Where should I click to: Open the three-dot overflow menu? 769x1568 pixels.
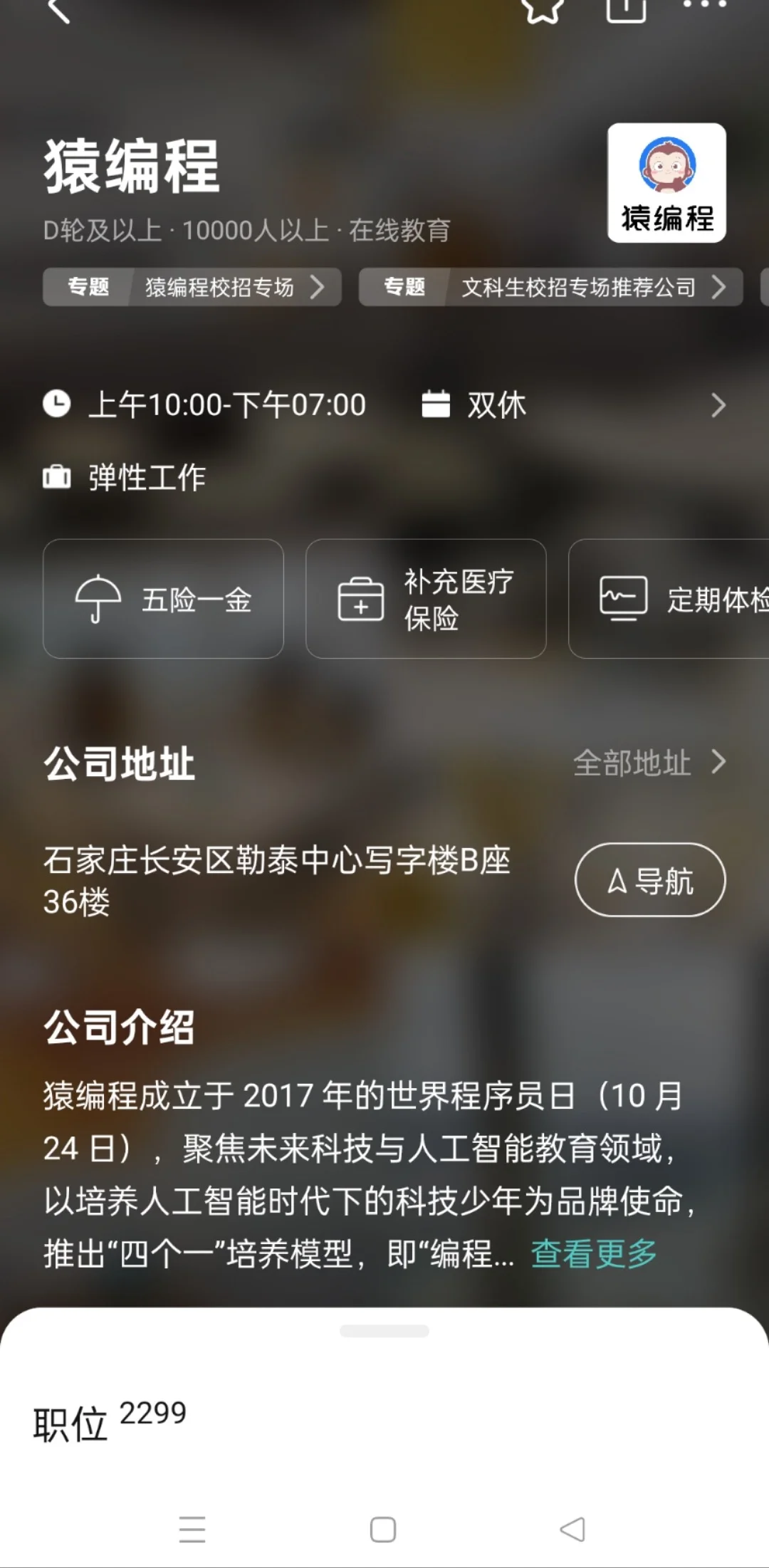[x=704, y=6]
